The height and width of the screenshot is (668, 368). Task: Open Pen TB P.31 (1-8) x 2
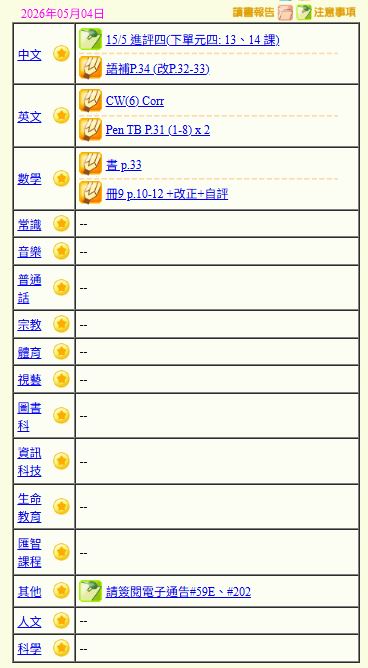click(158, 130)
